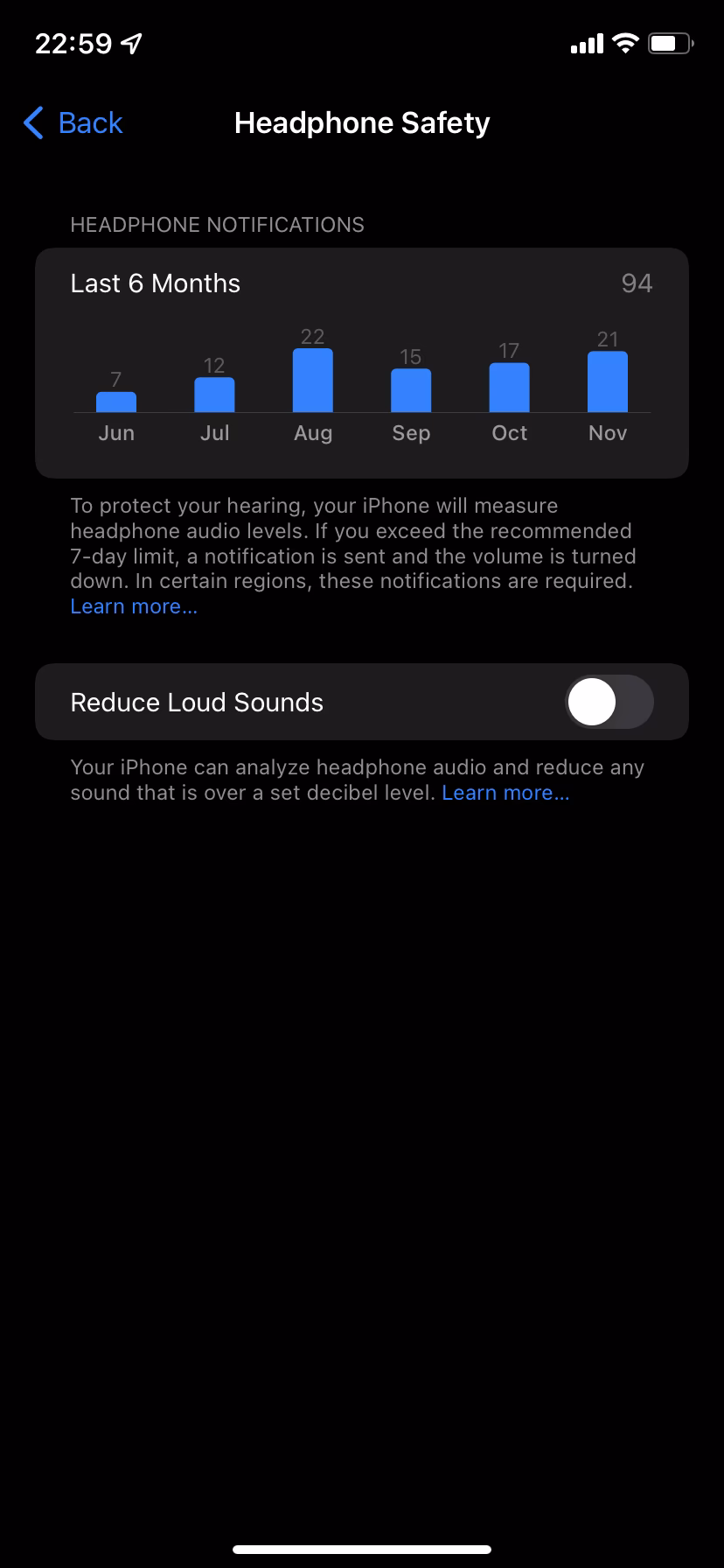Open the September bar details
Image resolution: width=724 pixels, height=1568 pixels.
411,389
